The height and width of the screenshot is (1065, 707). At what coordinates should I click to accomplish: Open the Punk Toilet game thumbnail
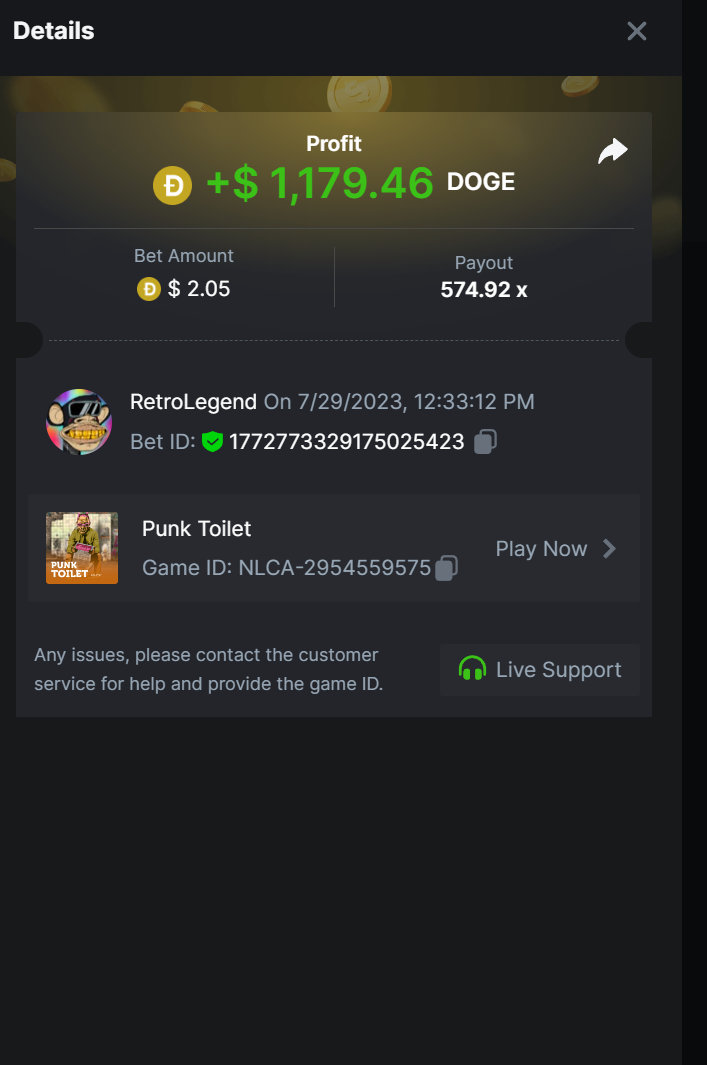pos(82,548)
